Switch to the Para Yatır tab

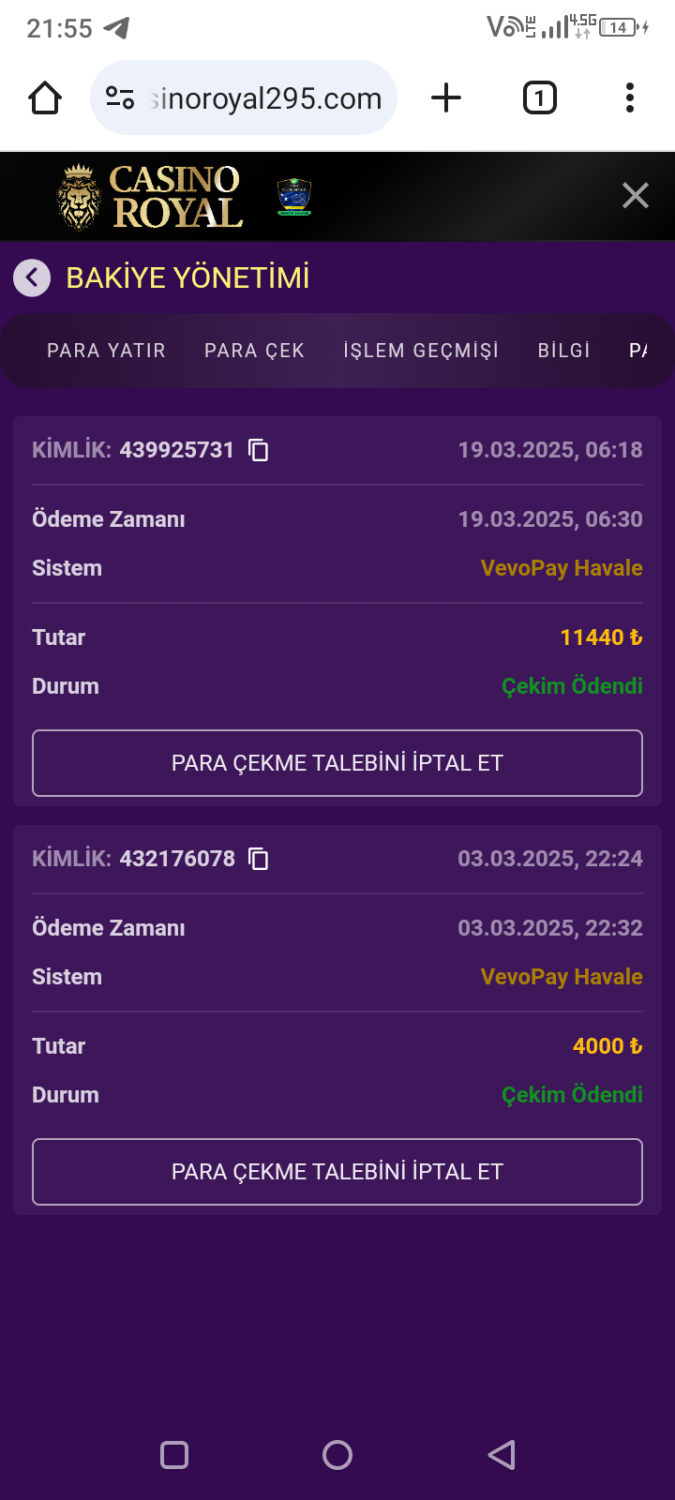106,351
